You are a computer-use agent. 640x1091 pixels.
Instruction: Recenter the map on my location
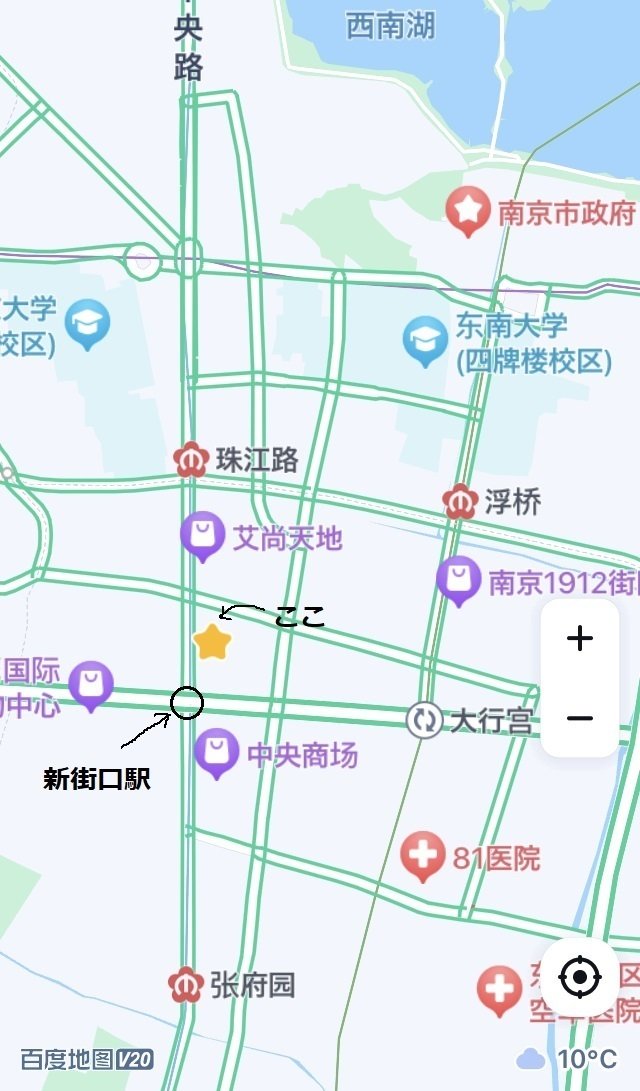(580, 977)
